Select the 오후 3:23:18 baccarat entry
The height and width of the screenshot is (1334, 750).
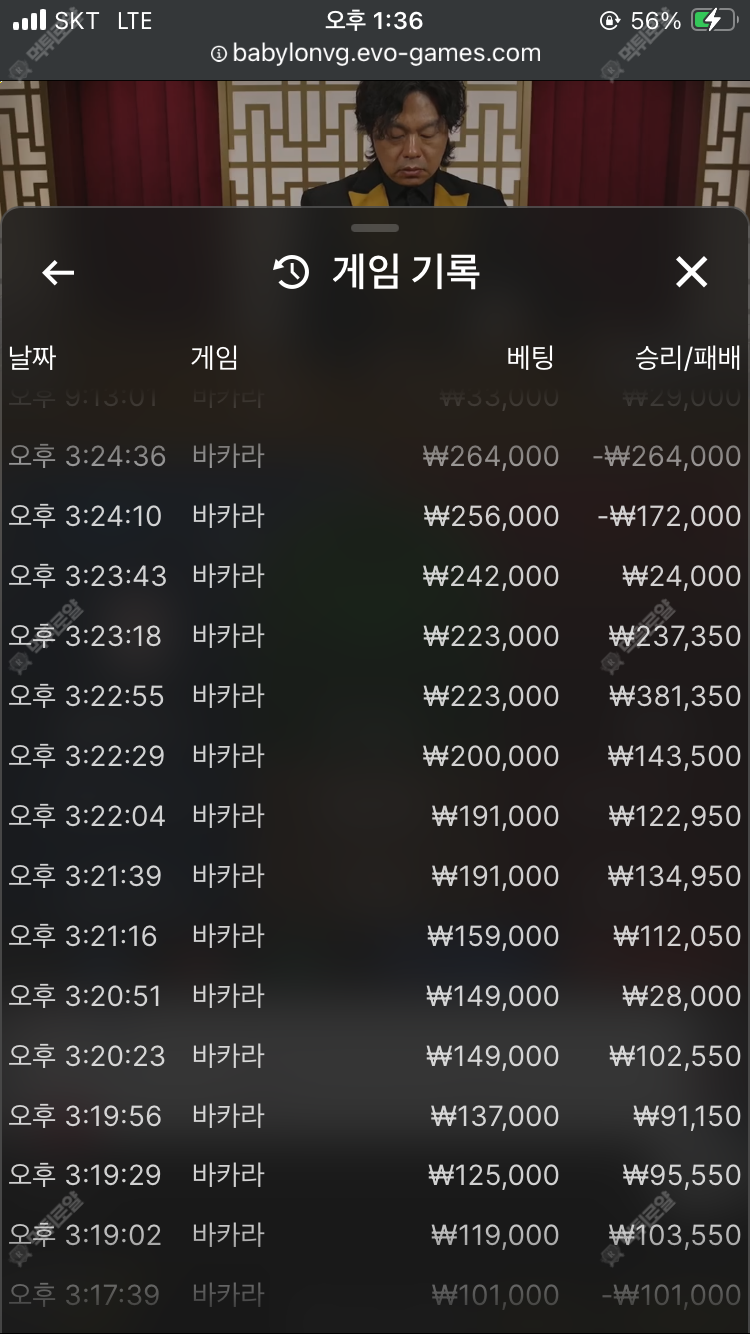375,636
